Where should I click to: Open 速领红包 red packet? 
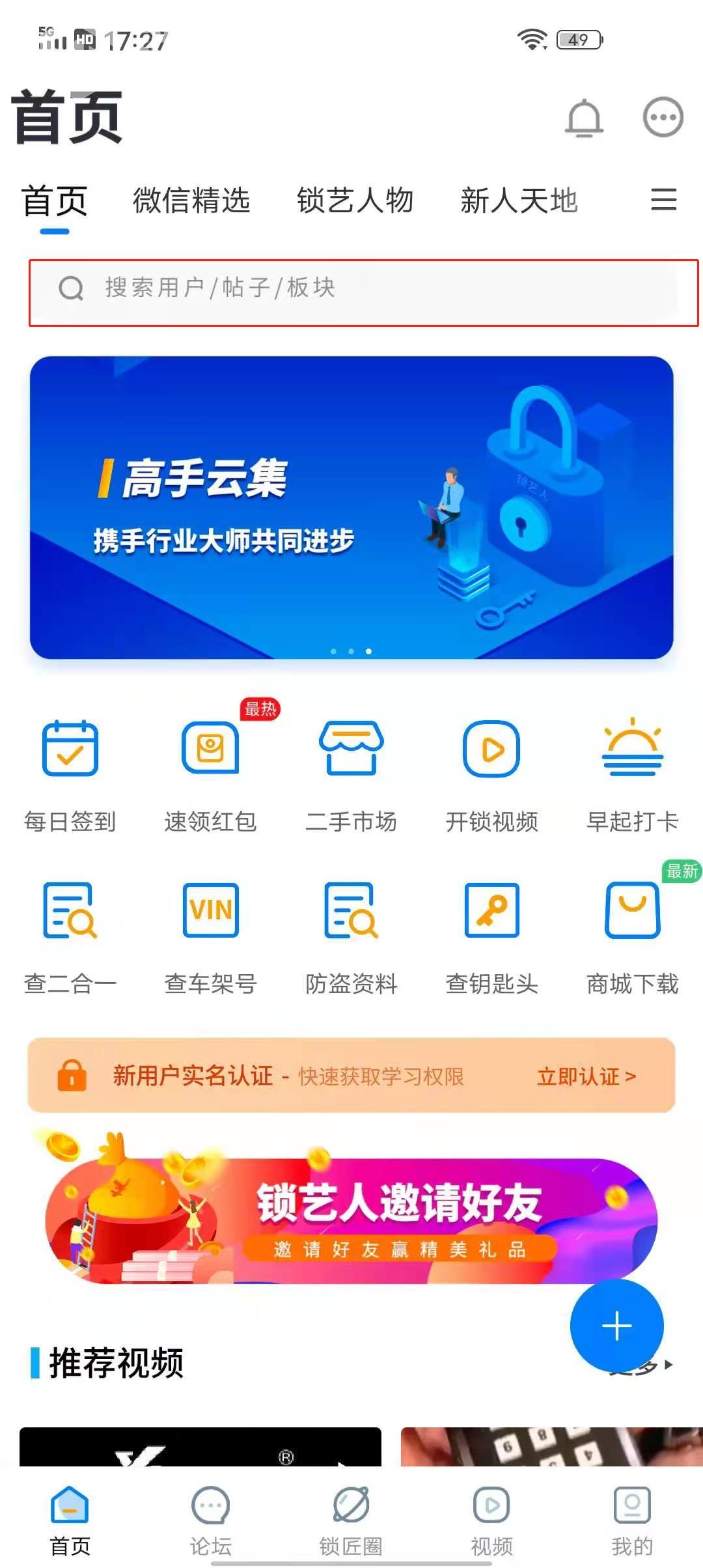(210, 774)
